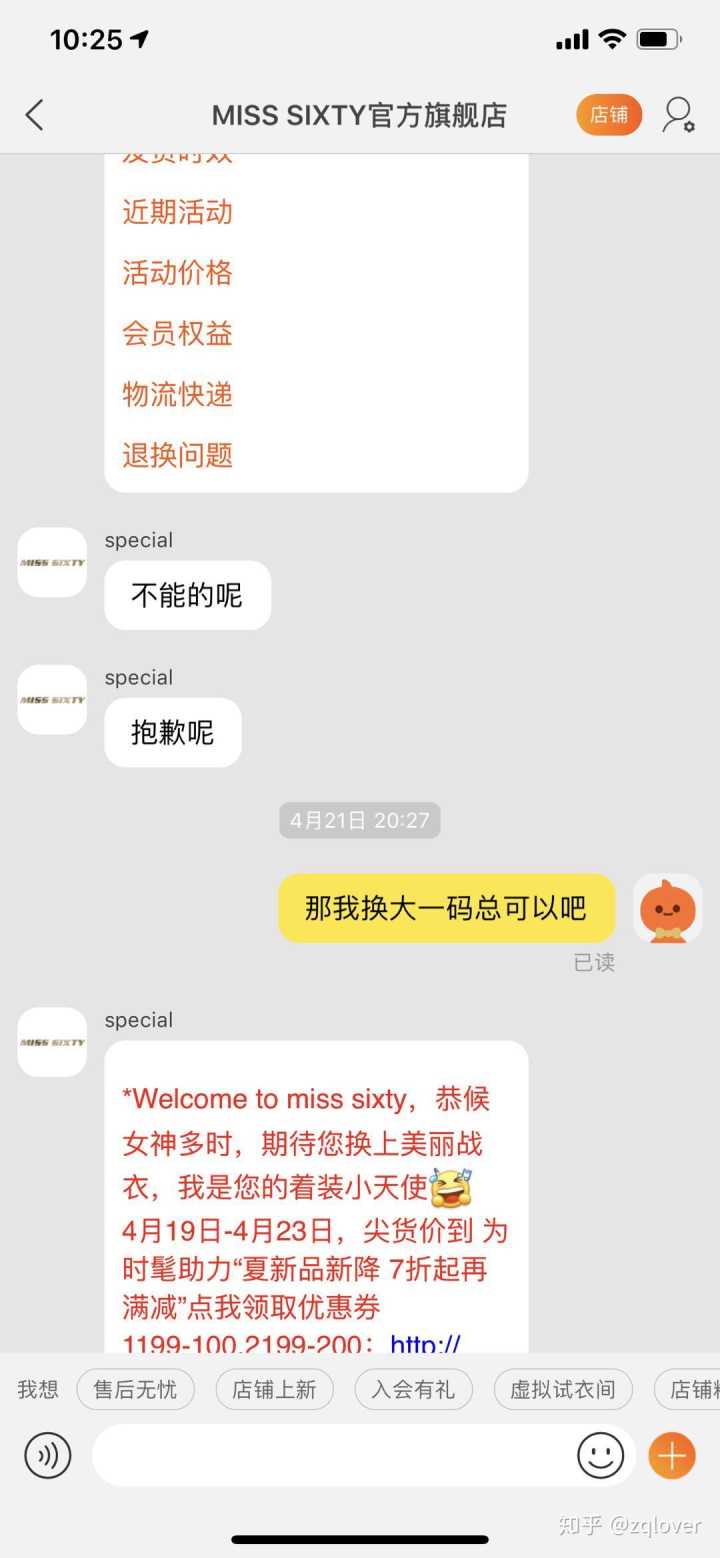Tap the 会员权益 link

coord(177,334)
